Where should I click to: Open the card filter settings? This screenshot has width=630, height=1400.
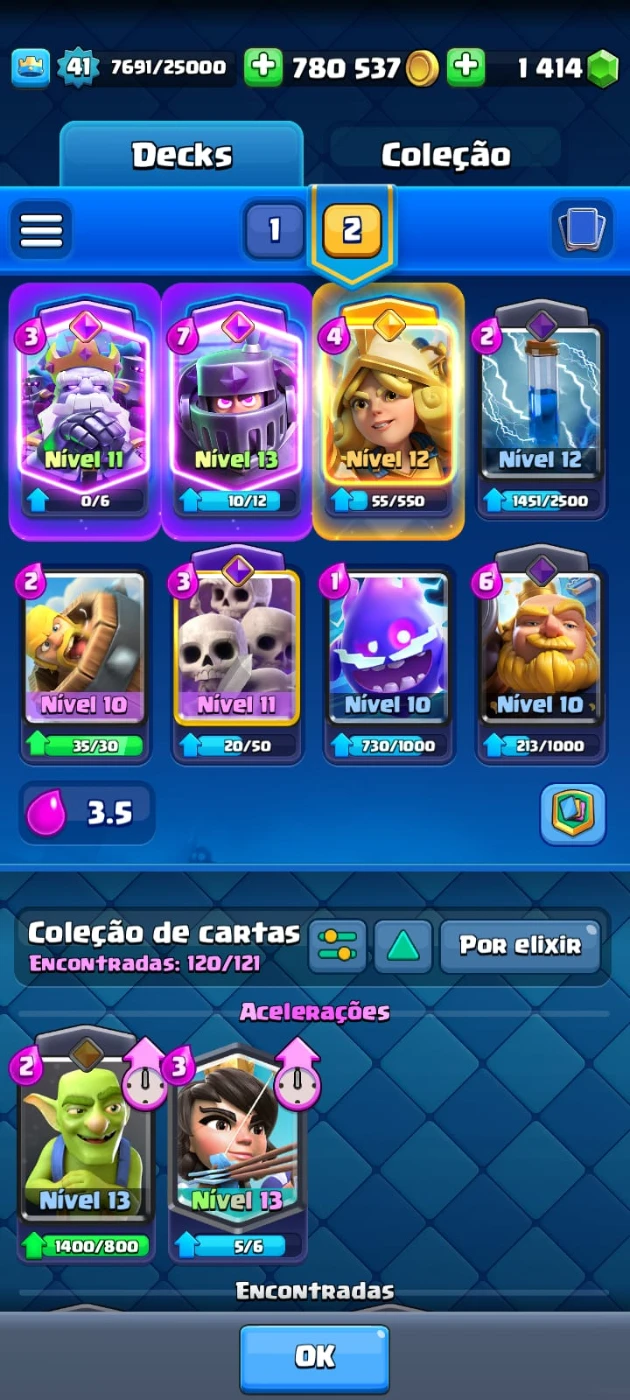pyautogui.click(x=337, y=946)
